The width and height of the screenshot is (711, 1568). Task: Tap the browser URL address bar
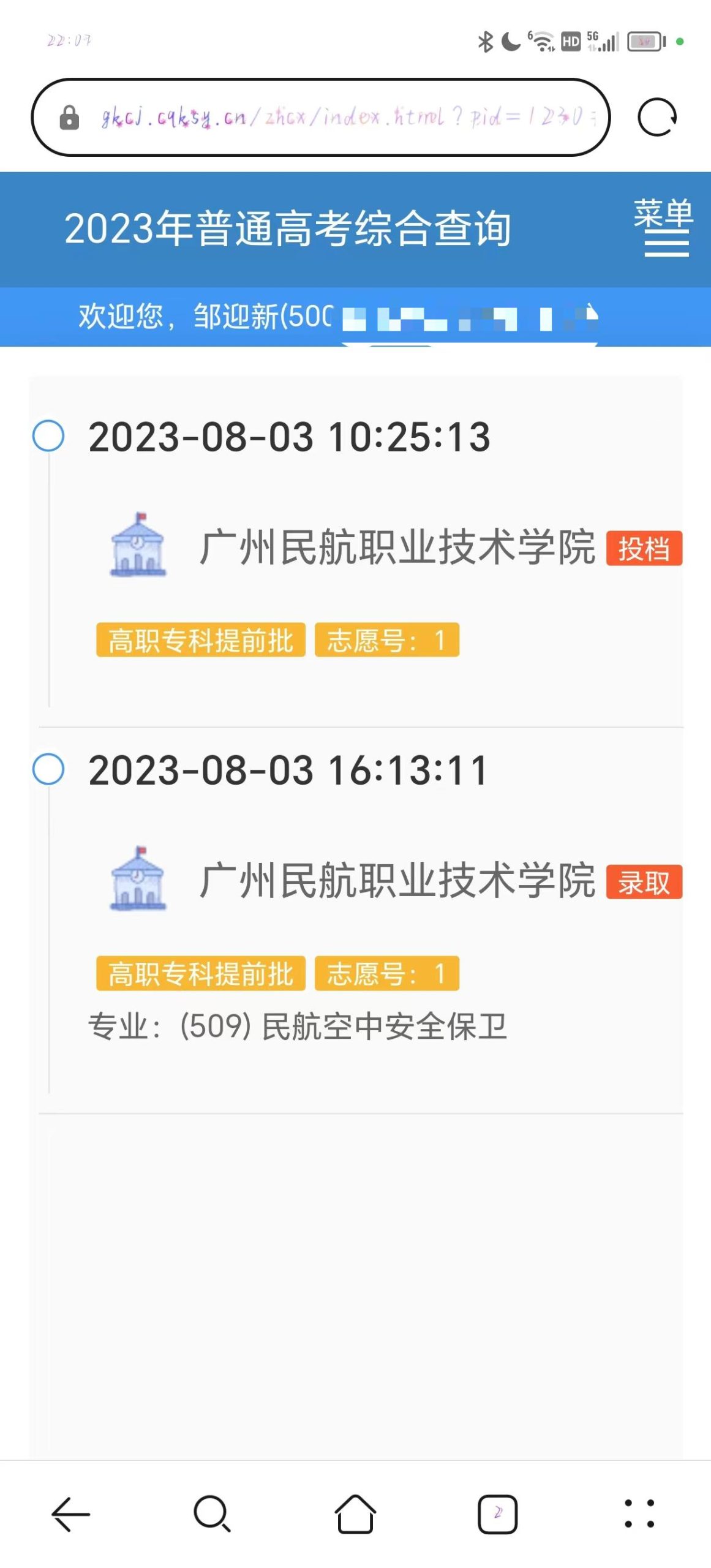click(x=320, y=116)
